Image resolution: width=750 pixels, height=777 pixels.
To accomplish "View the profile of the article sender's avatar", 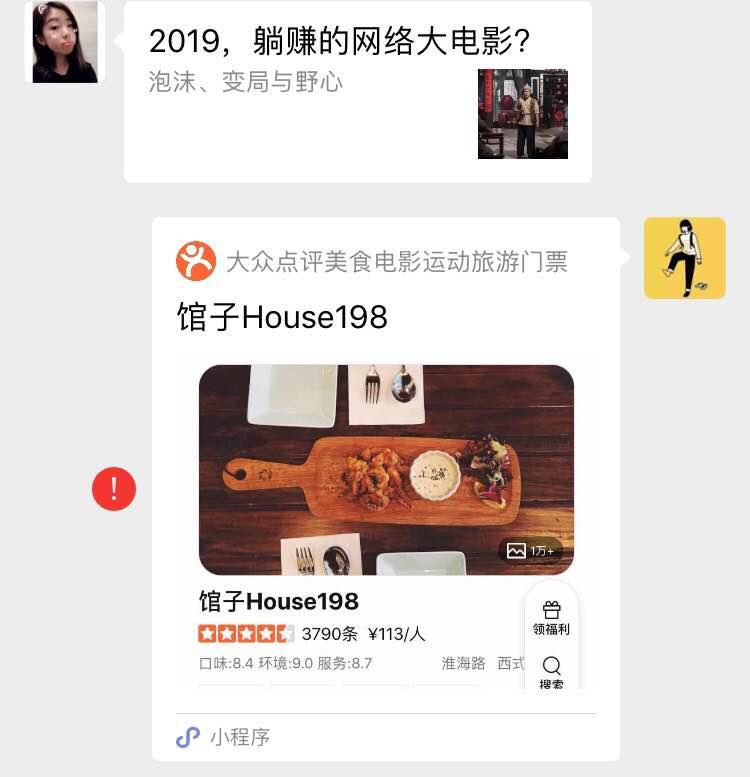I will (65, 42).
